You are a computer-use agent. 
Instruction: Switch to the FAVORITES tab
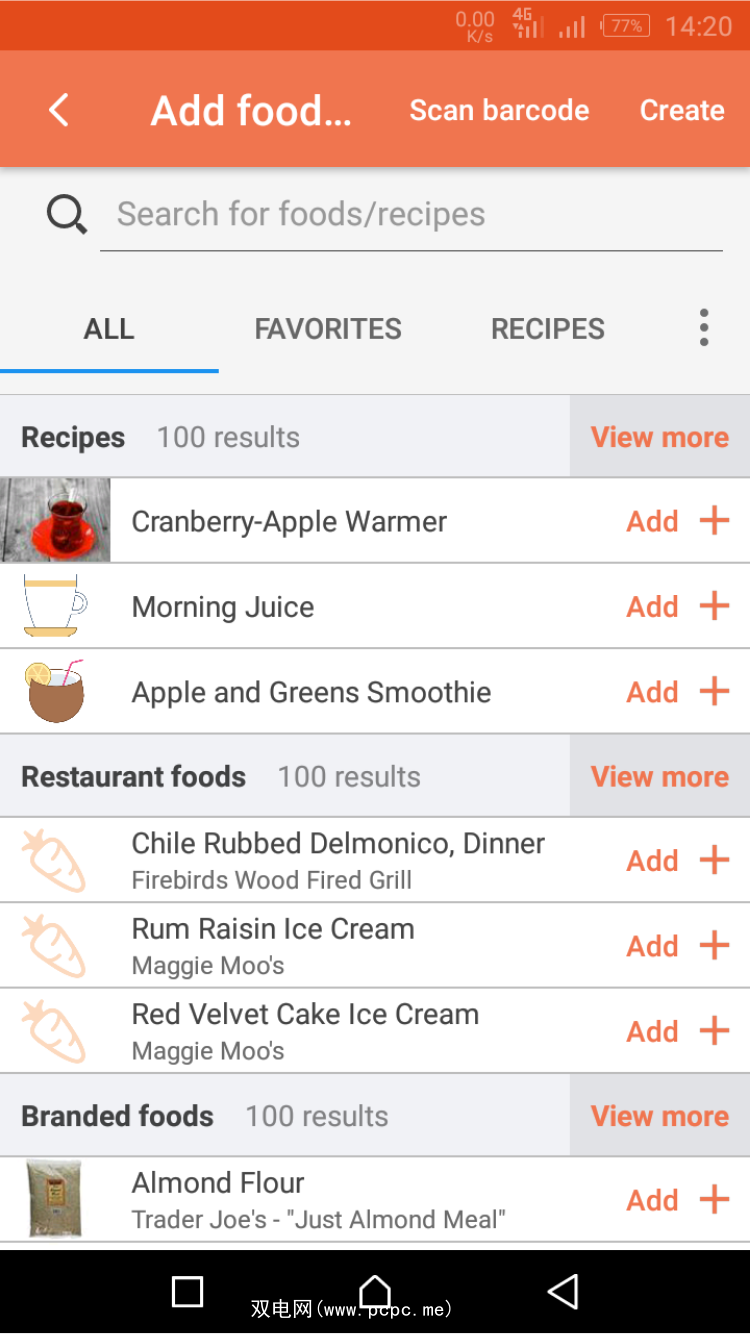328,329
